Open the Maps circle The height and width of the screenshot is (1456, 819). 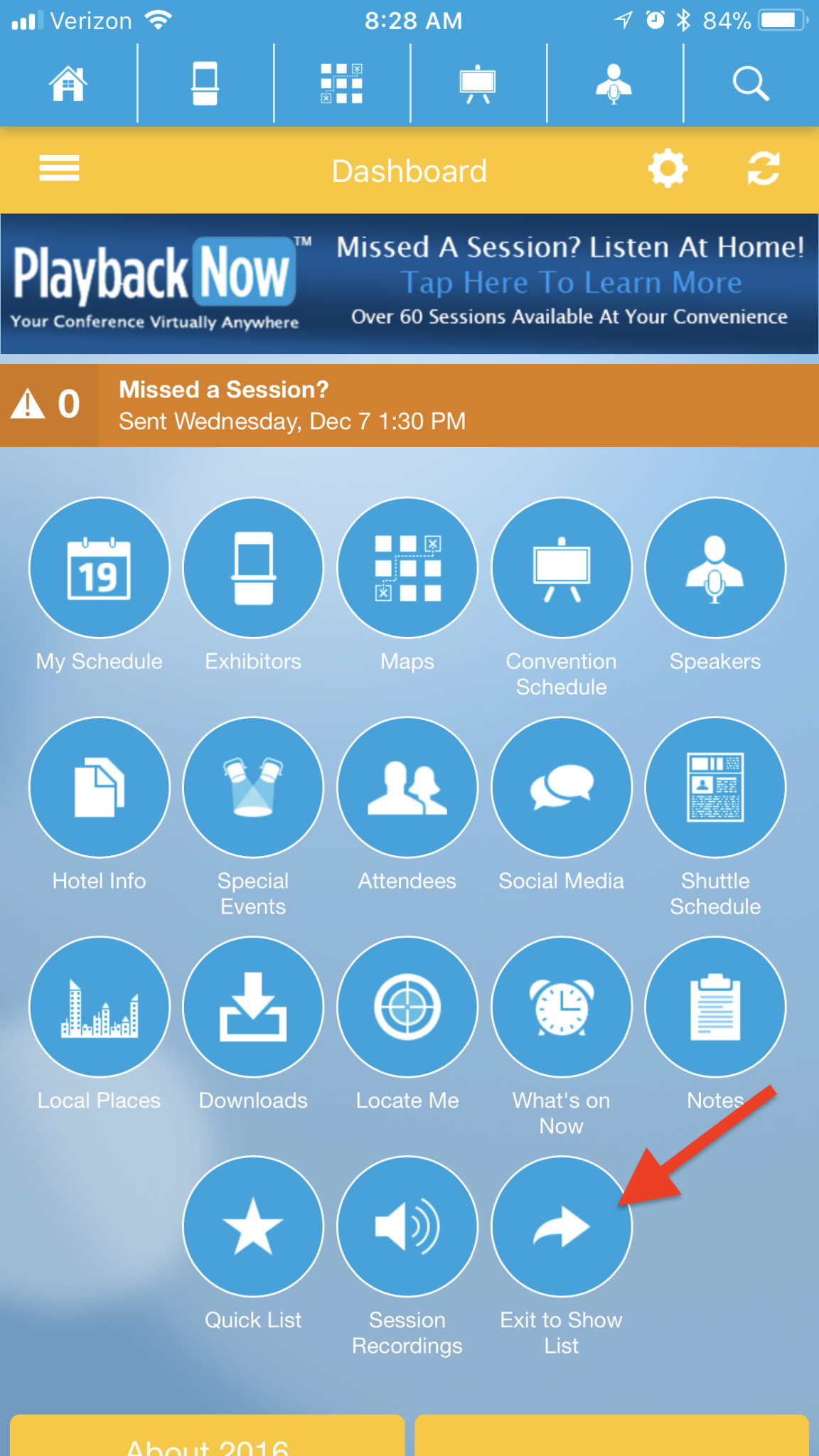coord(407,567)
